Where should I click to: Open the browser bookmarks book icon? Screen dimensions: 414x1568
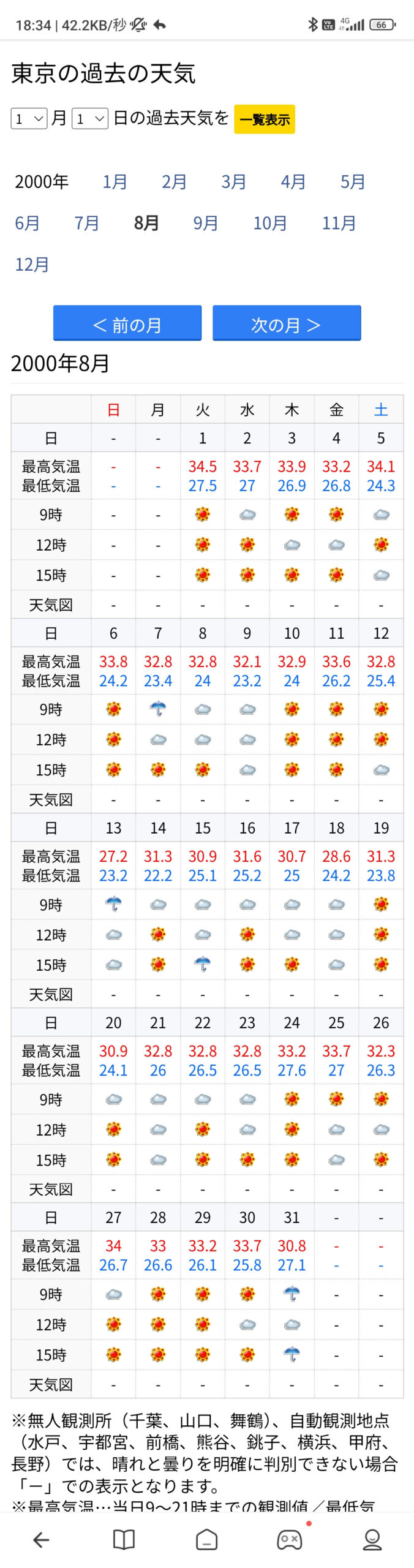coord(124,1539)
